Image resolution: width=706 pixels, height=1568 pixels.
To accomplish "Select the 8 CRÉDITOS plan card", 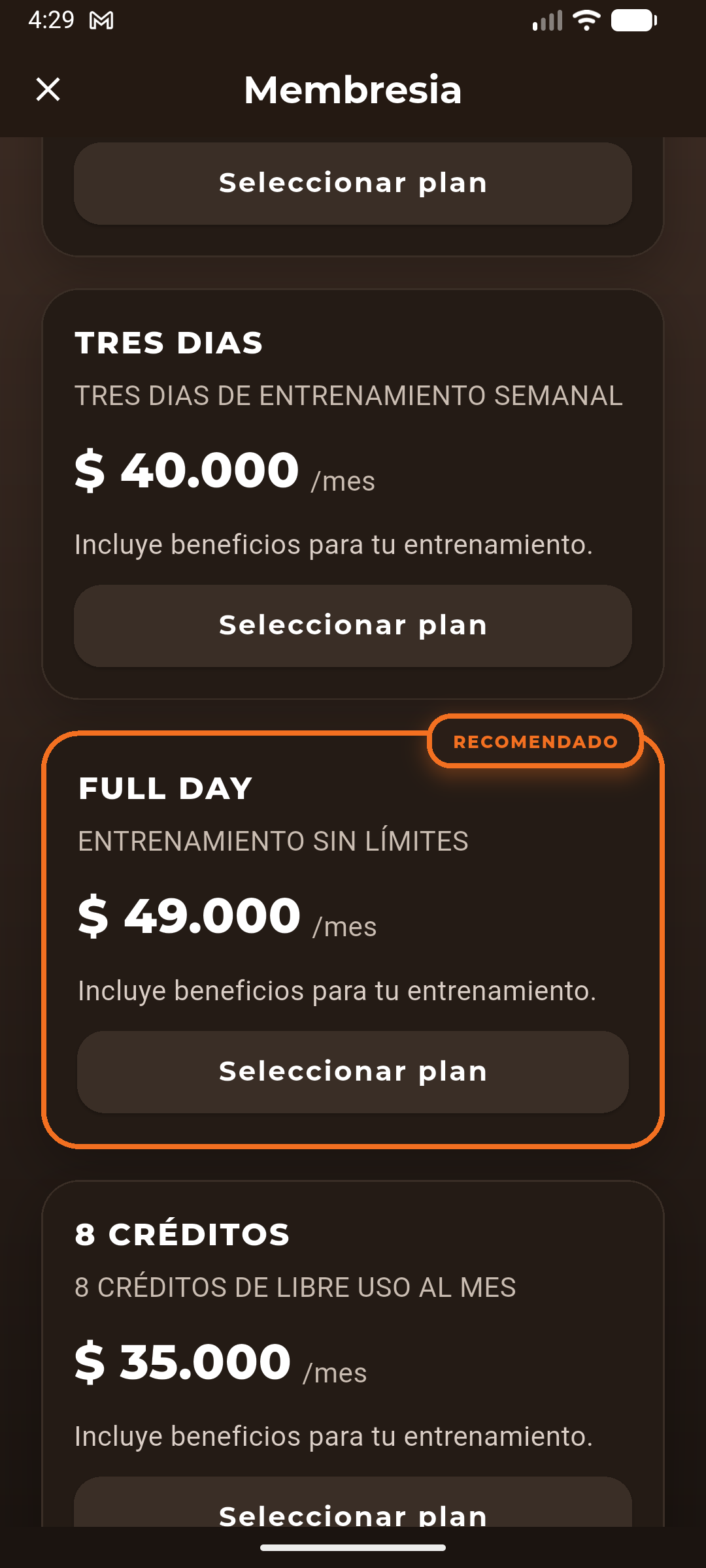I will (353, 1516).
